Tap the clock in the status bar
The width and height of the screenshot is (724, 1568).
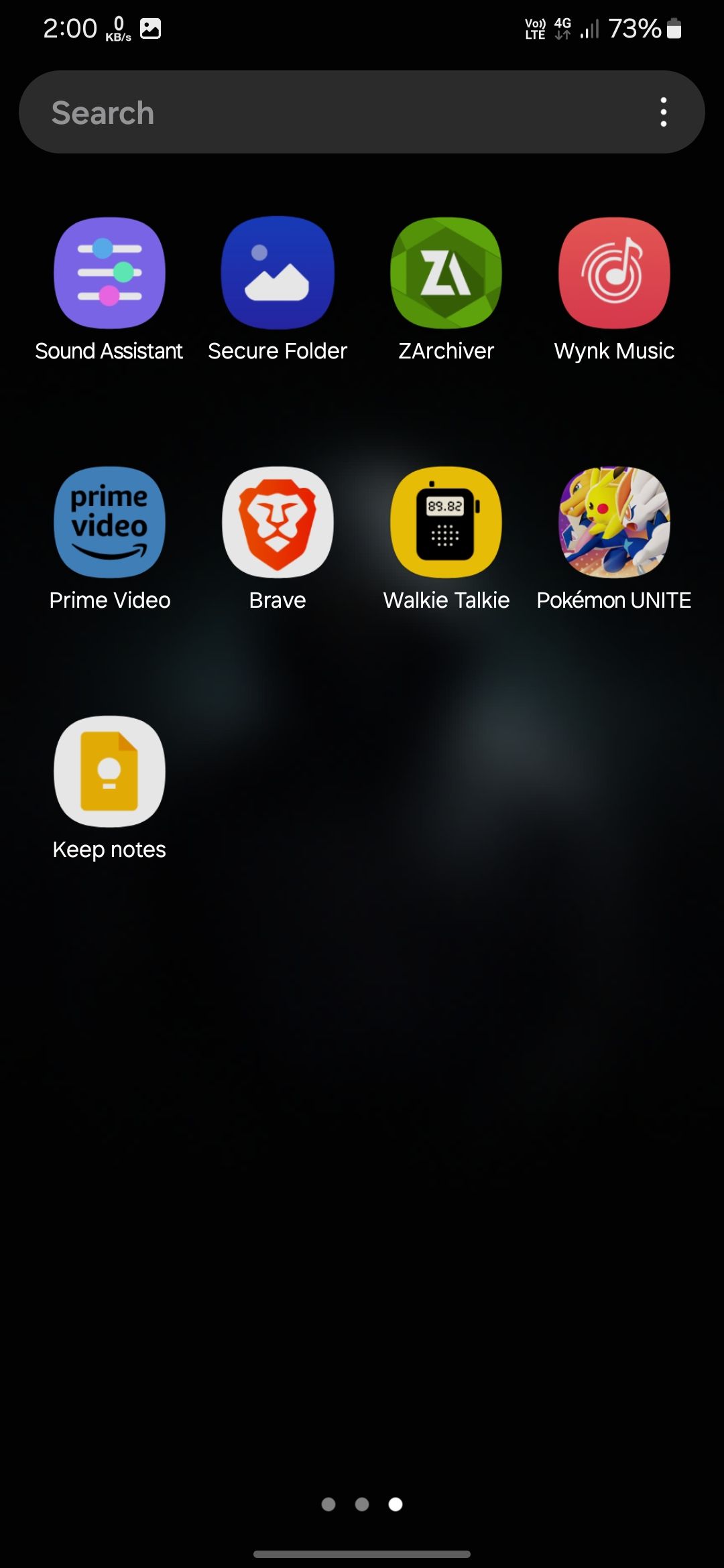(70, 29)
